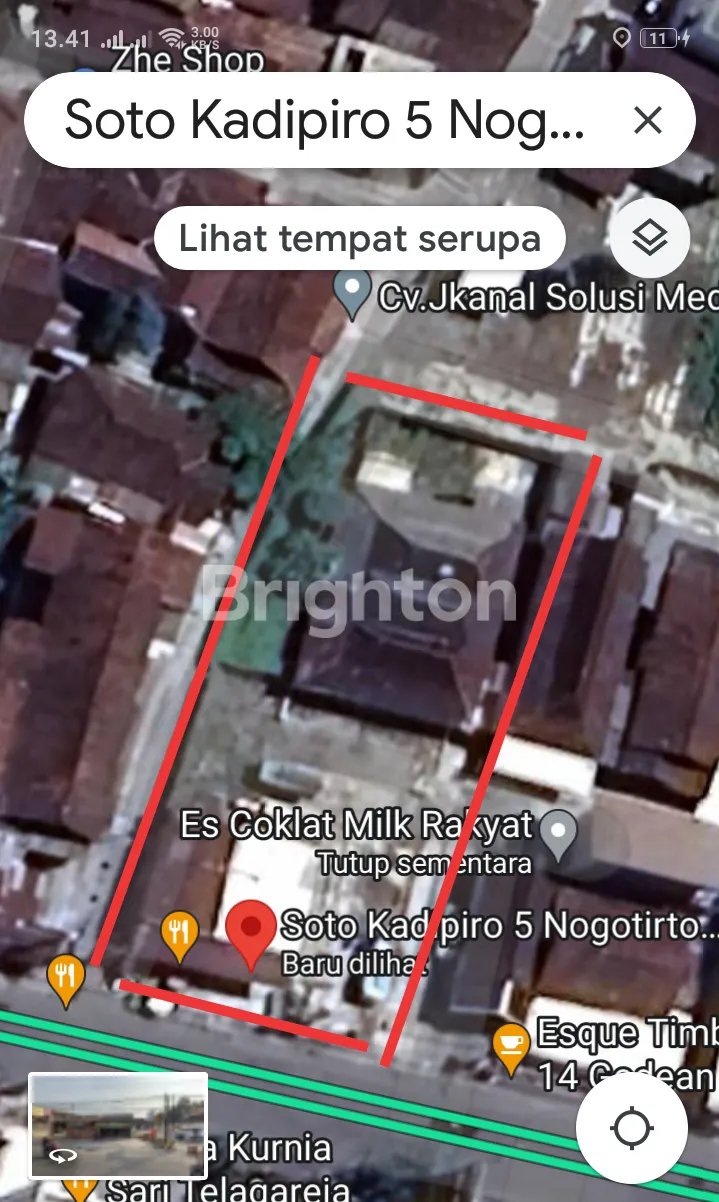Clear the Soto Kadipiro search
The image size is (719, 1202).
point(648,121)
